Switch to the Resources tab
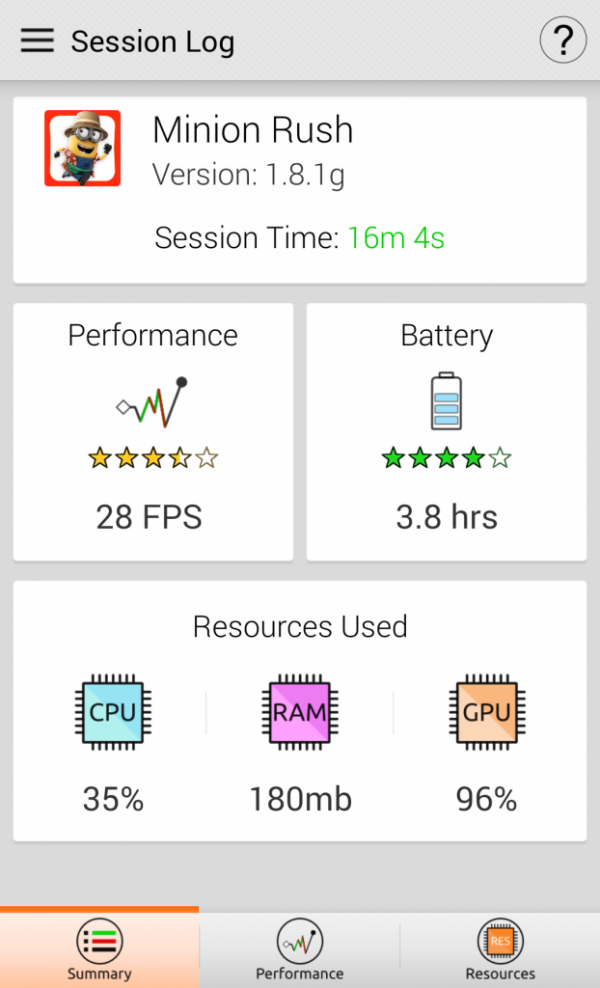The image size is (600, 988). point(500,948)
